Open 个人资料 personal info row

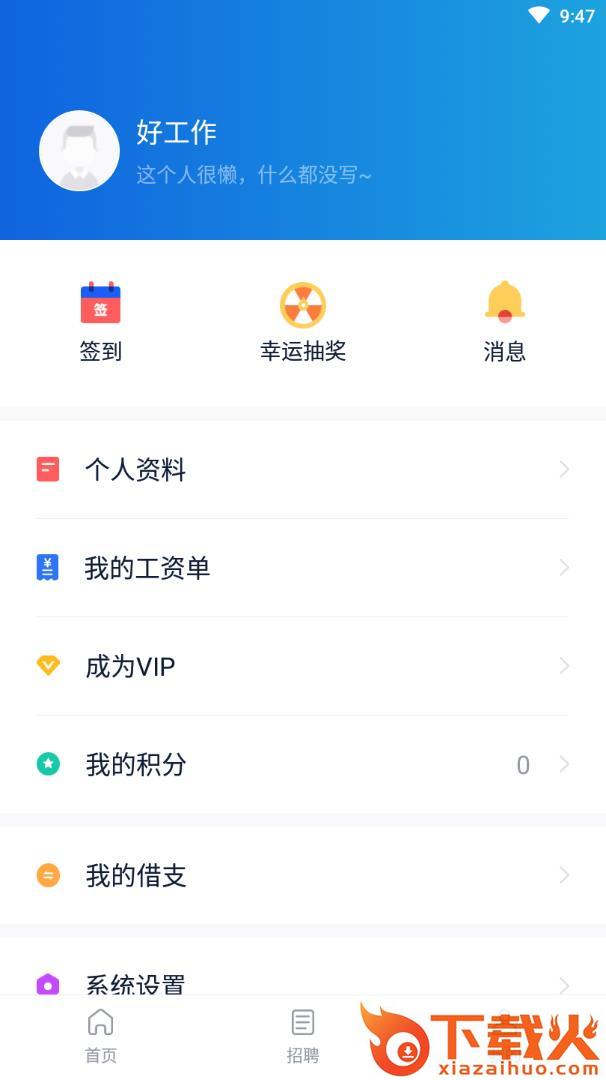click(303, 470)
